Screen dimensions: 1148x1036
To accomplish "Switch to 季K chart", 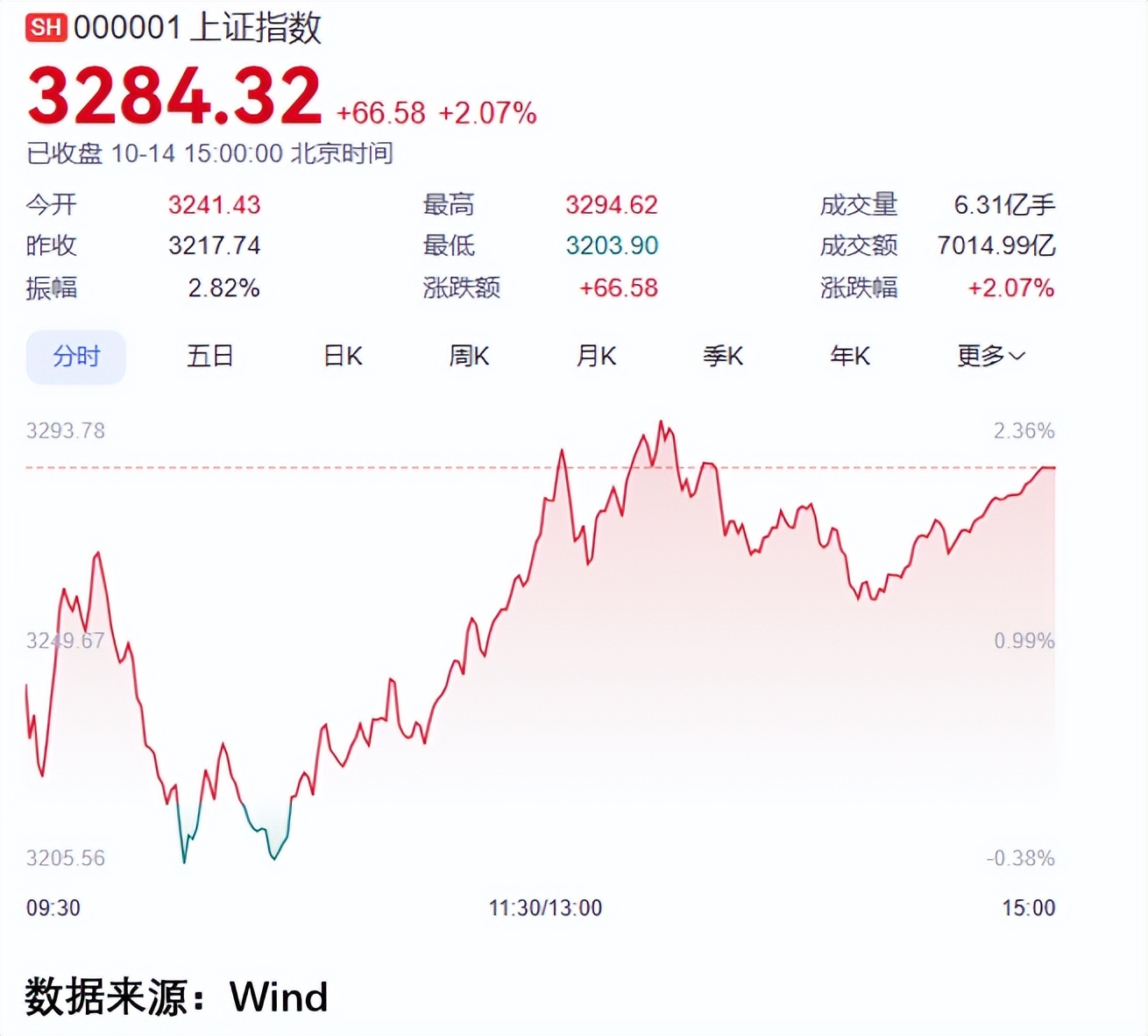I will [x=723, y=357].
